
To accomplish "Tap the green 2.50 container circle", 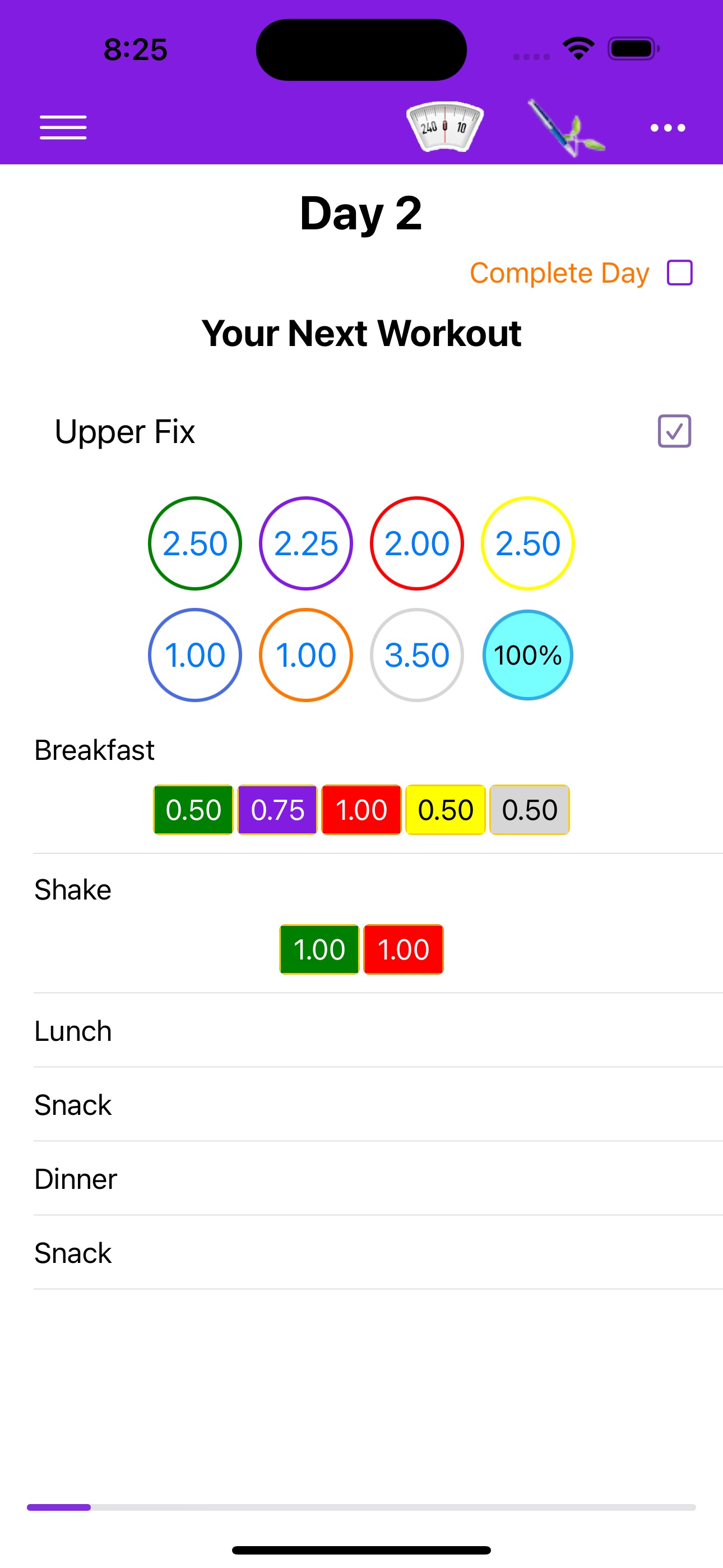I will tap(194, 543).
